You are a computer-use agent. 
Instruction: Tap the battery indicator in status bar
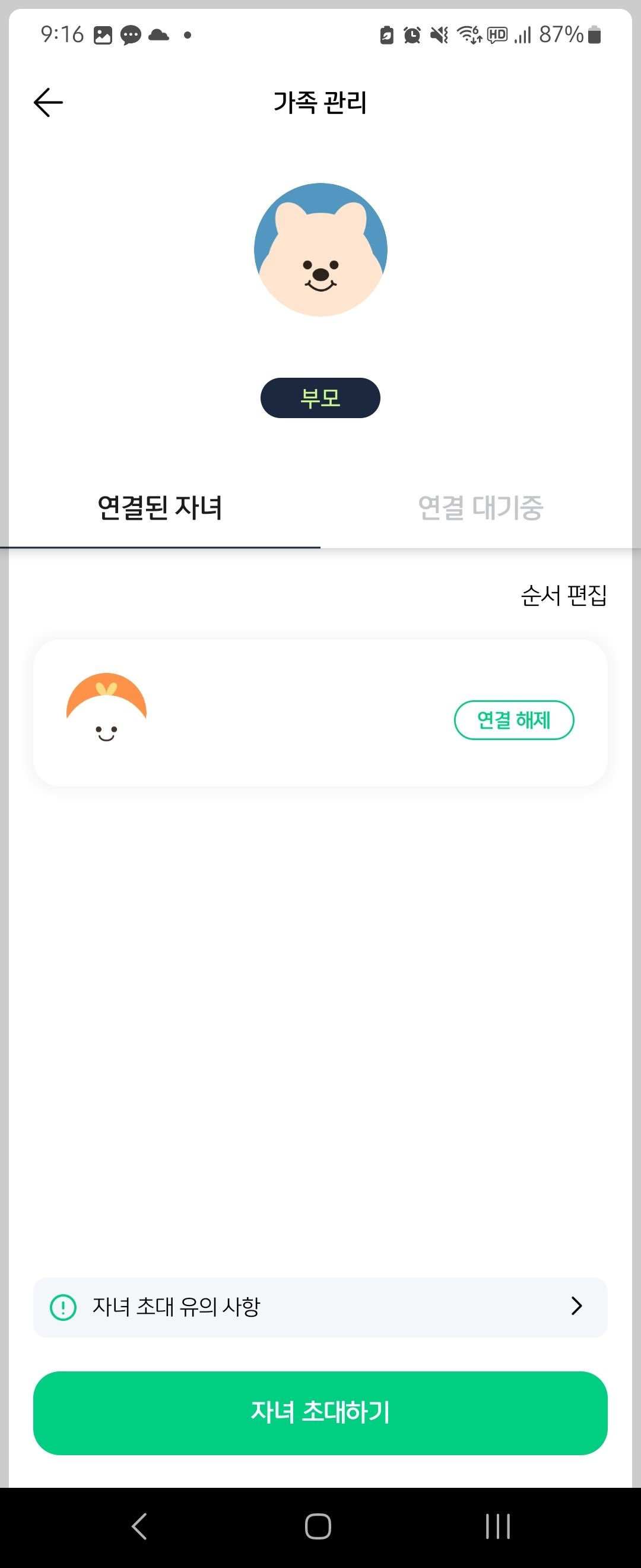pos(594,36)
